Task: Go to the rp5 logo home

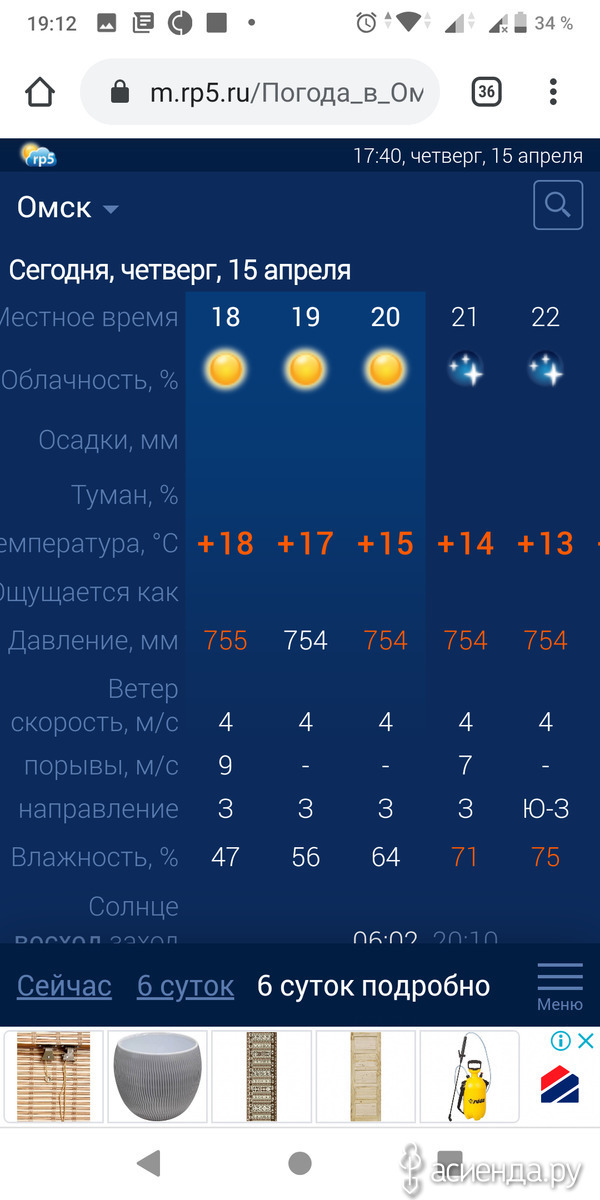Action: (38, 155)
